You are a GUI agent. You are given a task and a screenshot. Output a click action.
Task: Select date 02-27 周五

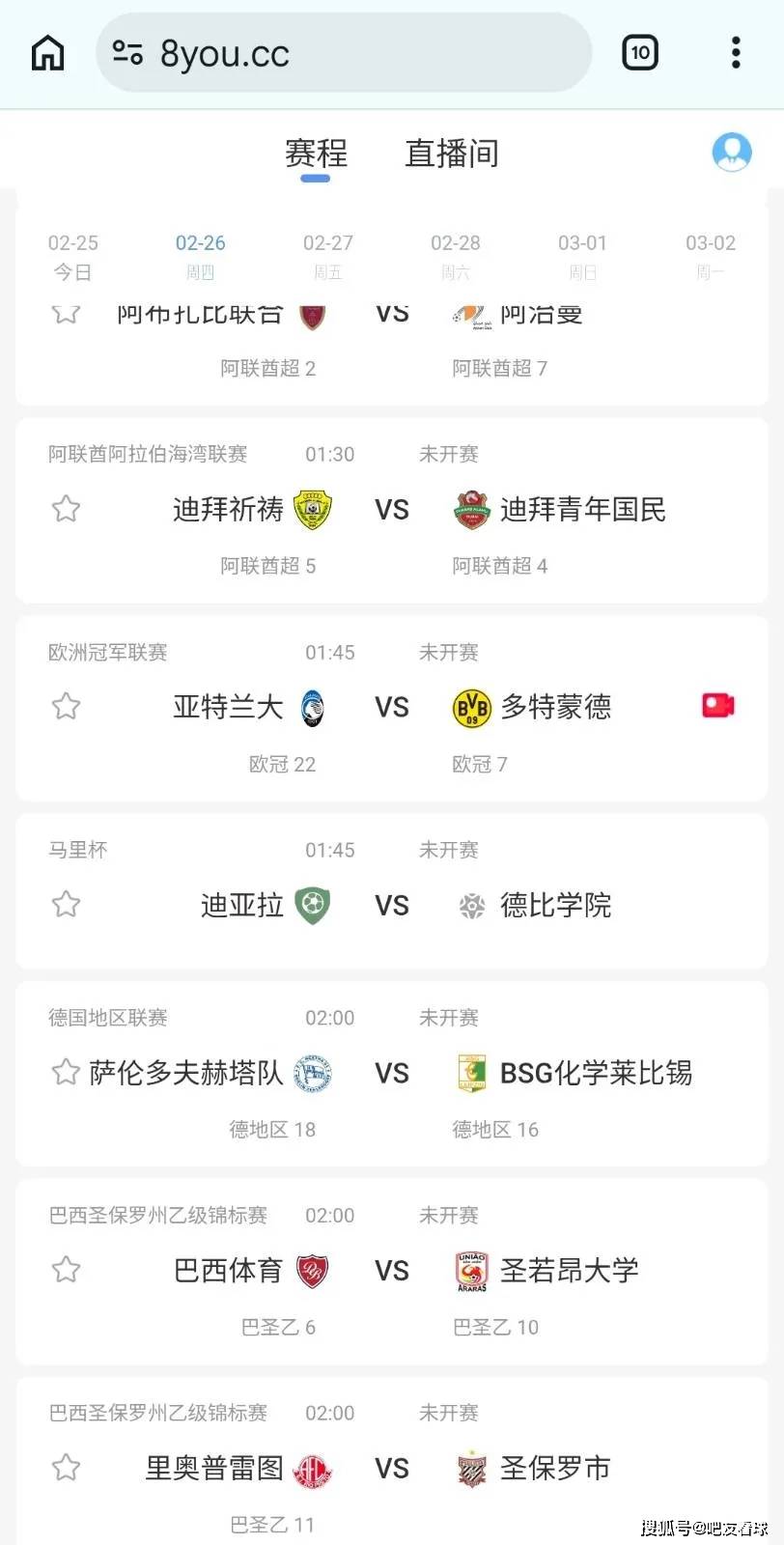click(328, 256)
